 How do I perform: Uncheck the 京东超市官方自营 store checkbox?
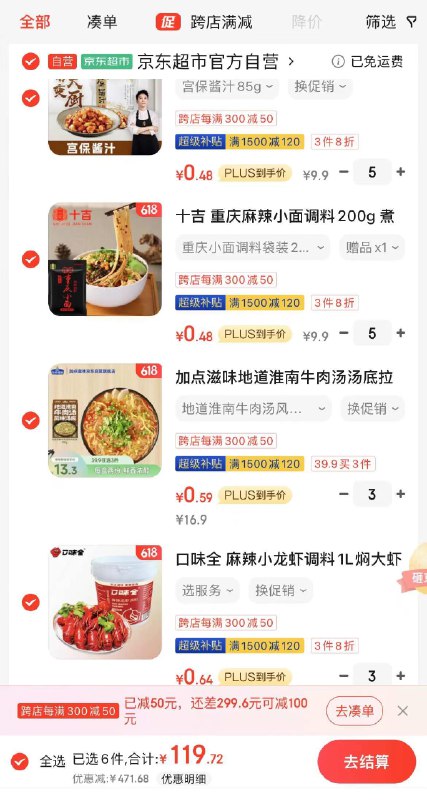point(31,62)
